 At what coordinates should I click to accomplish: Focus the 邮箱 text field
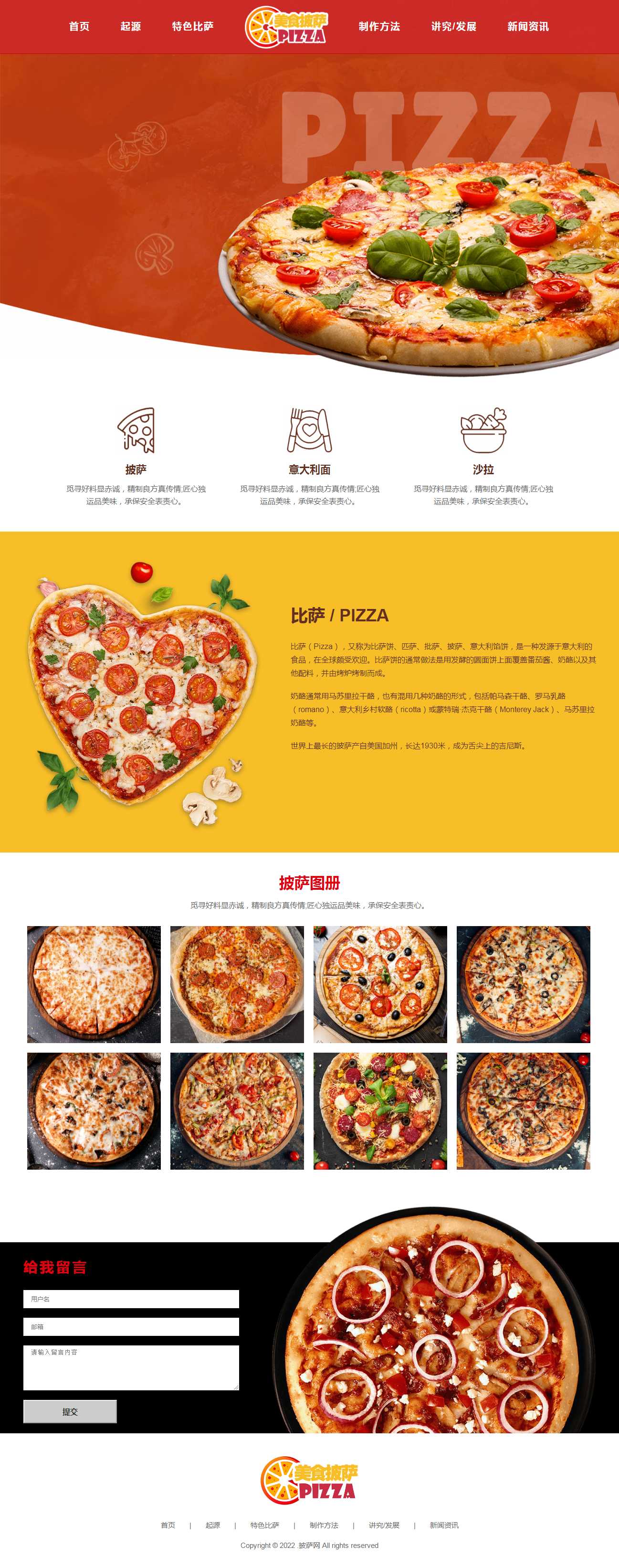coord(131,1326)
